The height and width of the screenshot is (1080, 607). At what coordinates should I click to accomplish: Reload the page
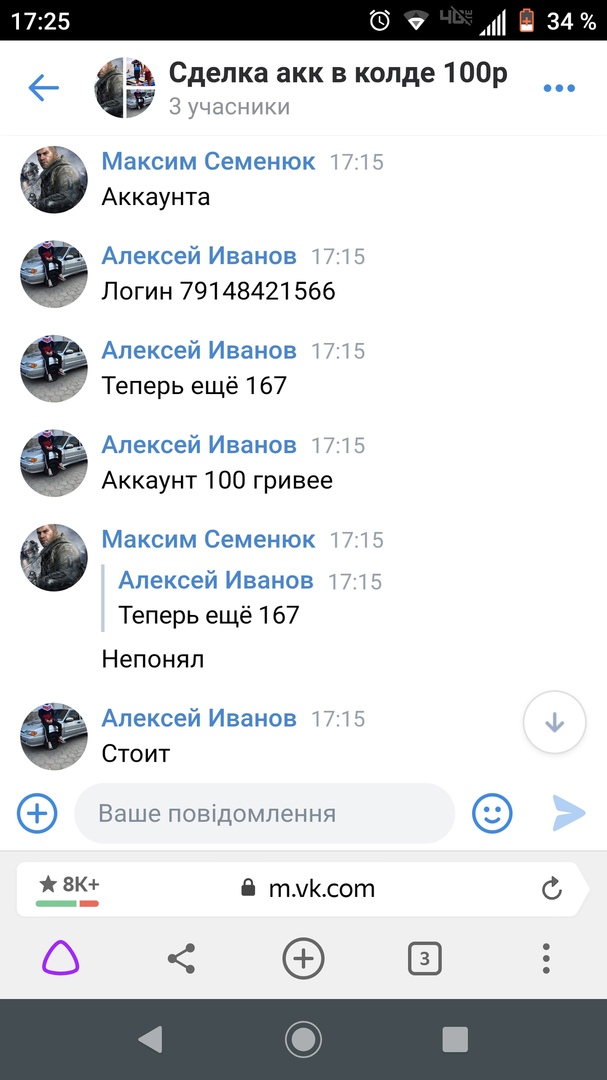(551, 888)
